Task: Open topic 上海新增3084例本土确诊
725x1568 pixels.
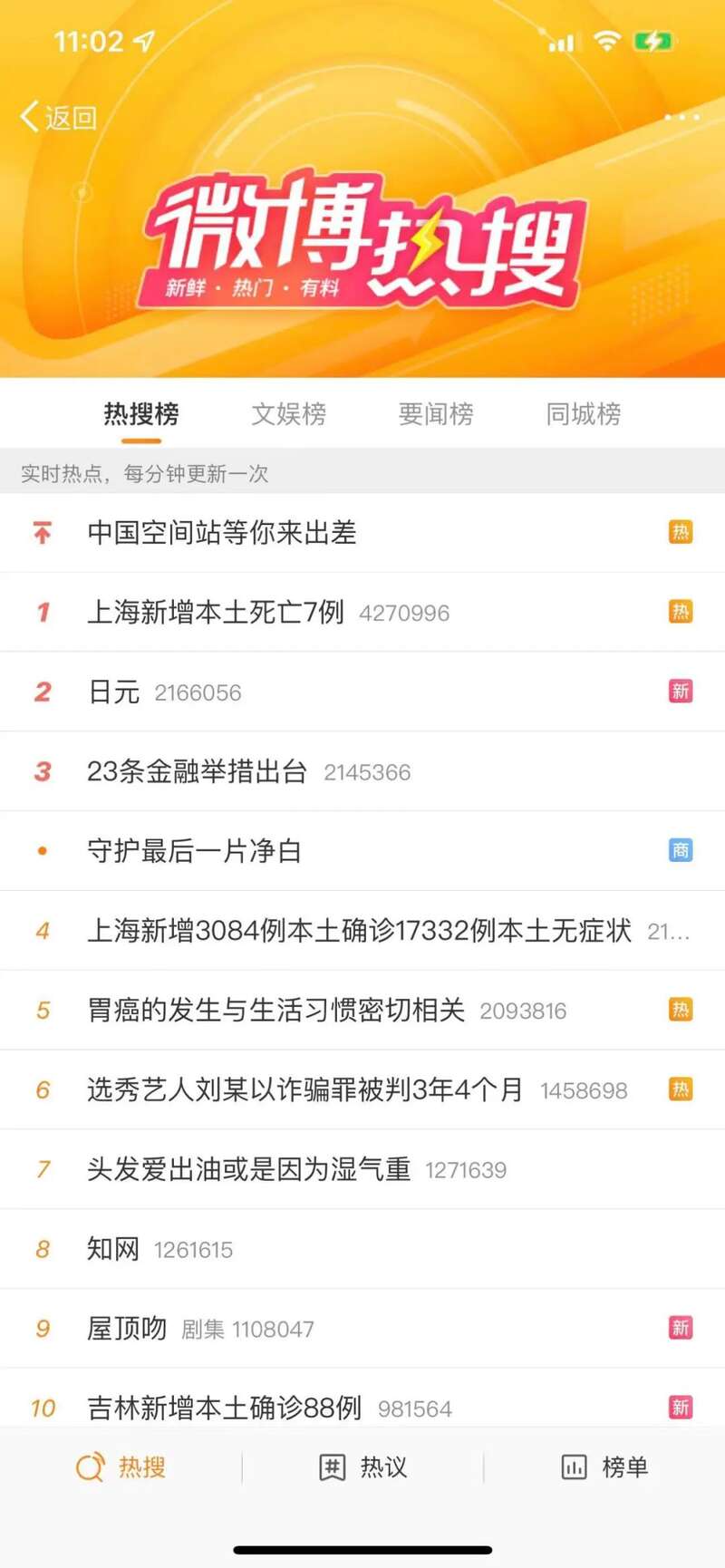Action: coord(359,931)
